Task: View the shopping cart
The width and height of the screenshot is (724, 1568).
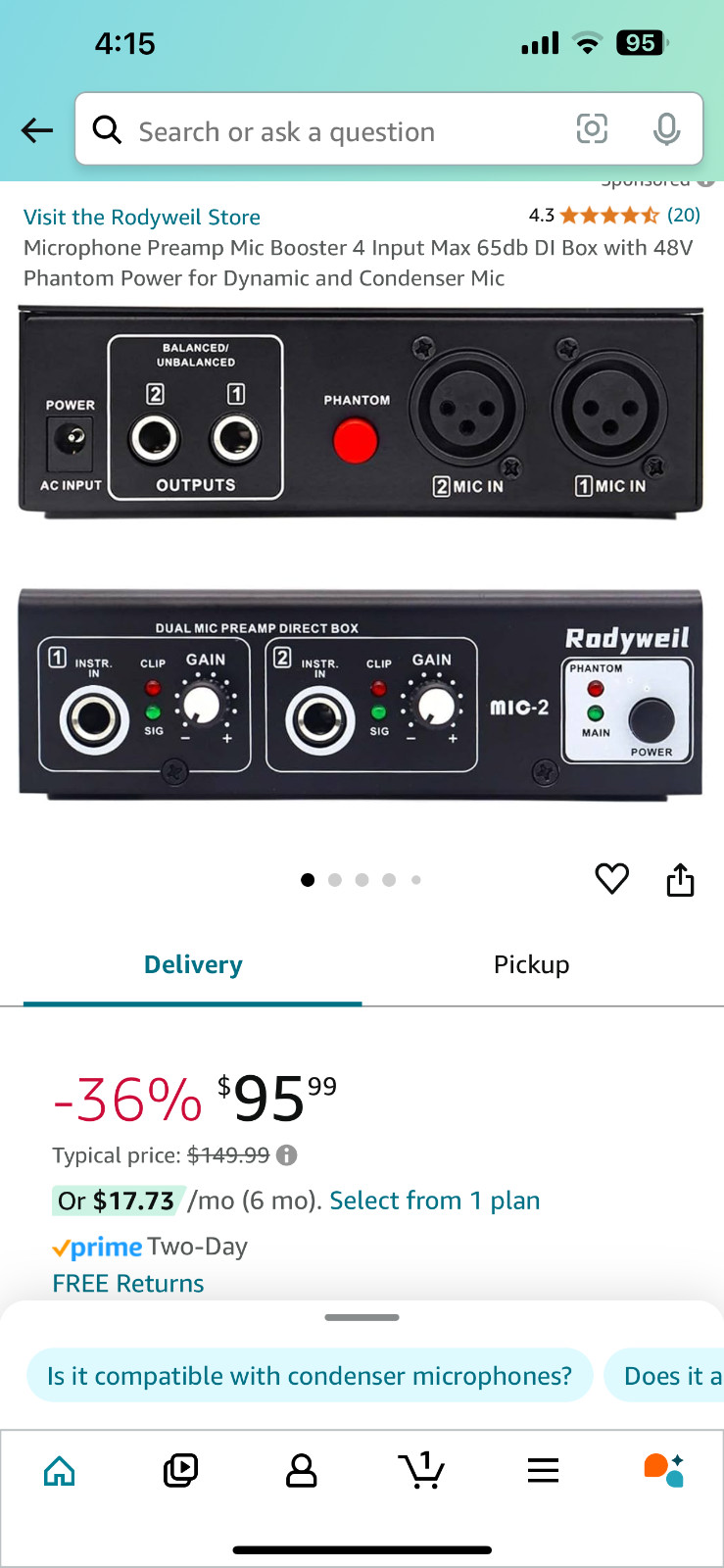Action: (x=422, y=1470)
